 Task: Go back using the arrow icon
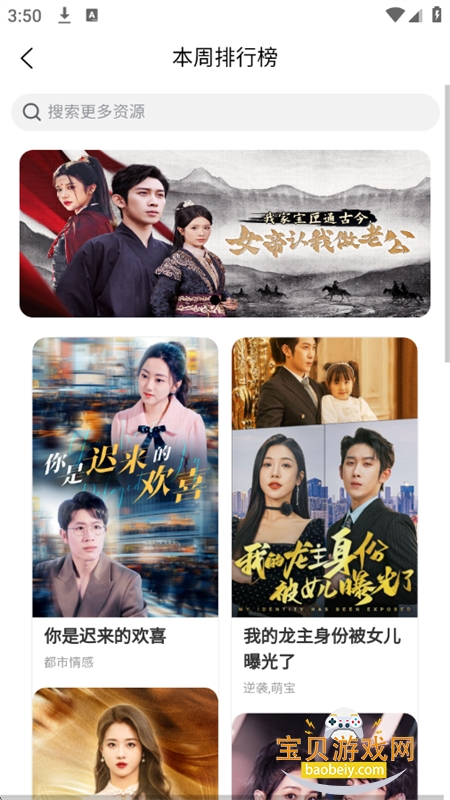coord(27,58)
